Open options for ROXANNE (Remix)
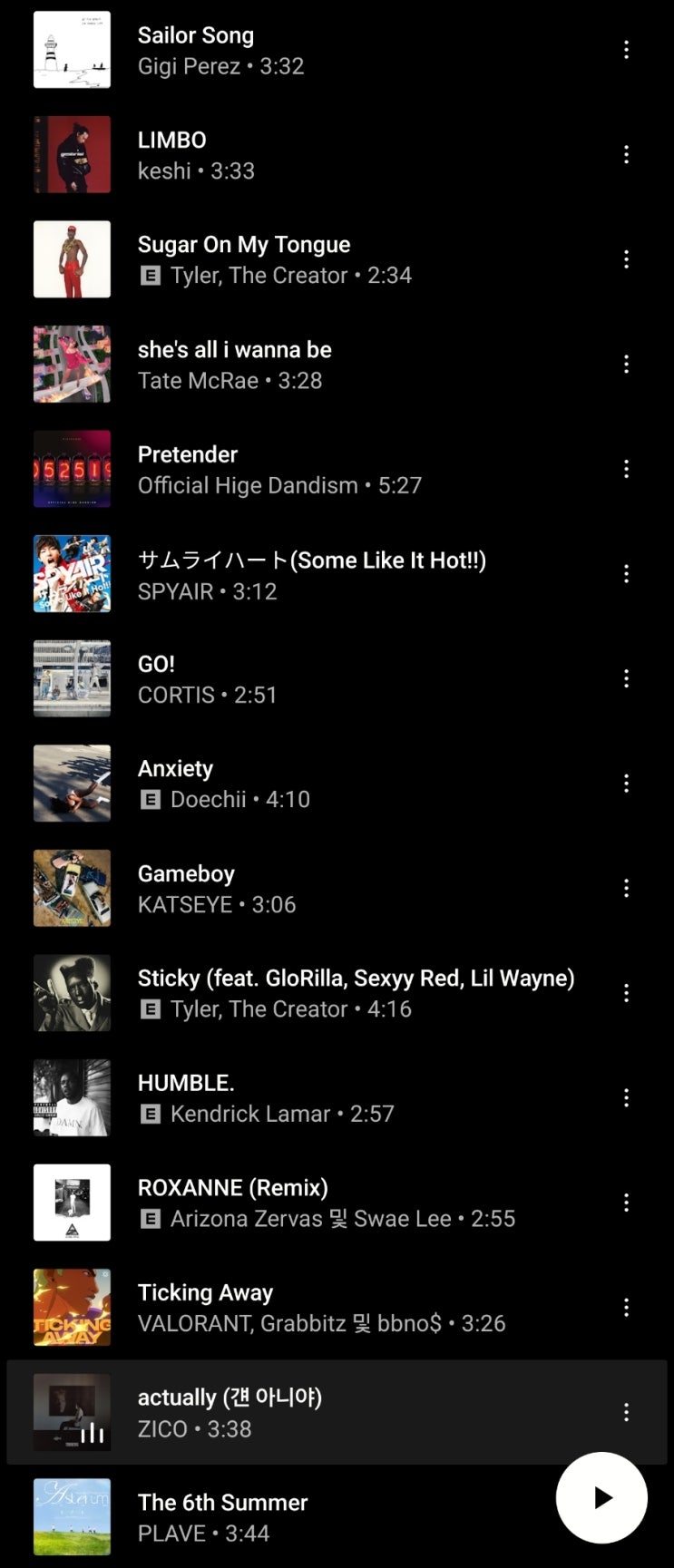The height and width of the screenshot is (1568, 674). 626,1203
